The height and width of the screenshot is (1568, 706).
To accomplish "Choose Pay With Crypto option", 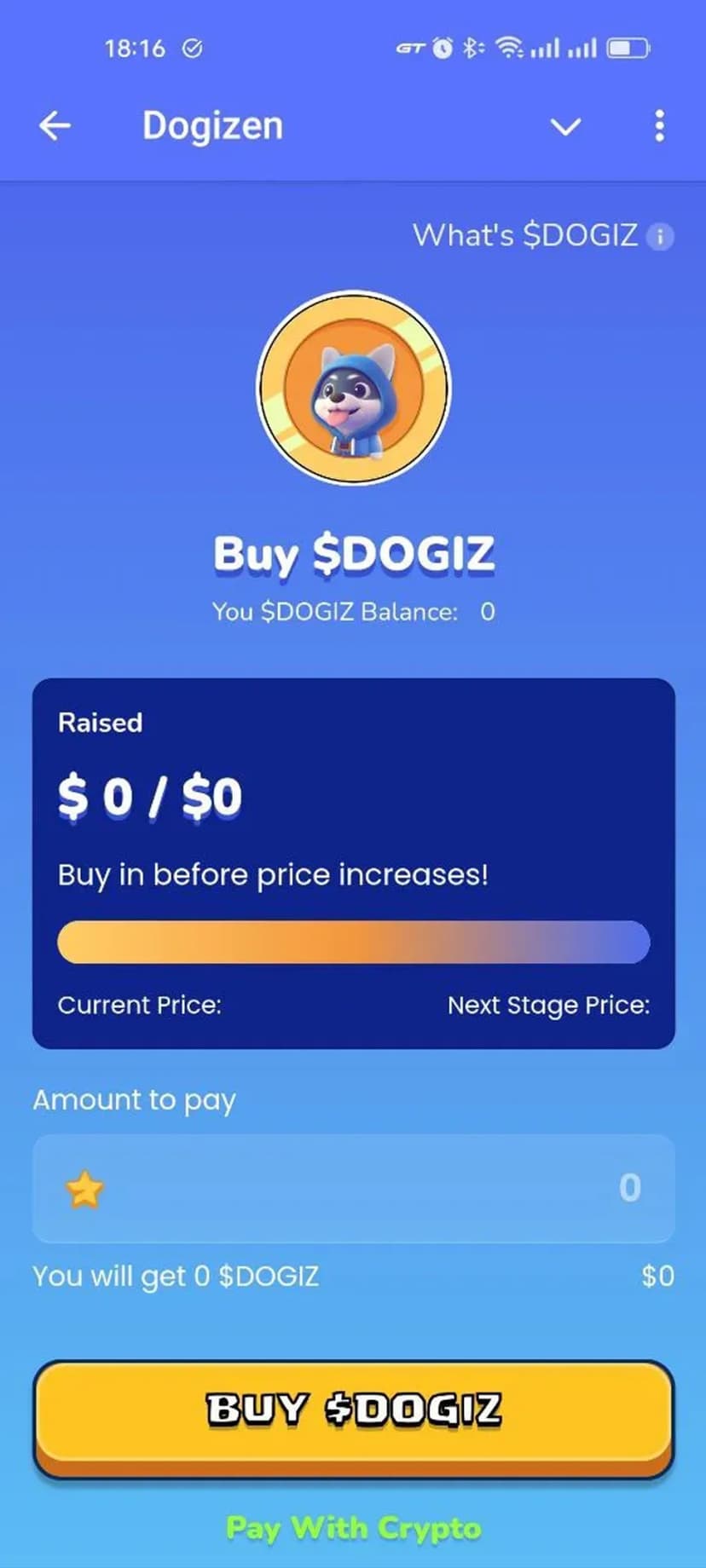I will [353, 1528].
